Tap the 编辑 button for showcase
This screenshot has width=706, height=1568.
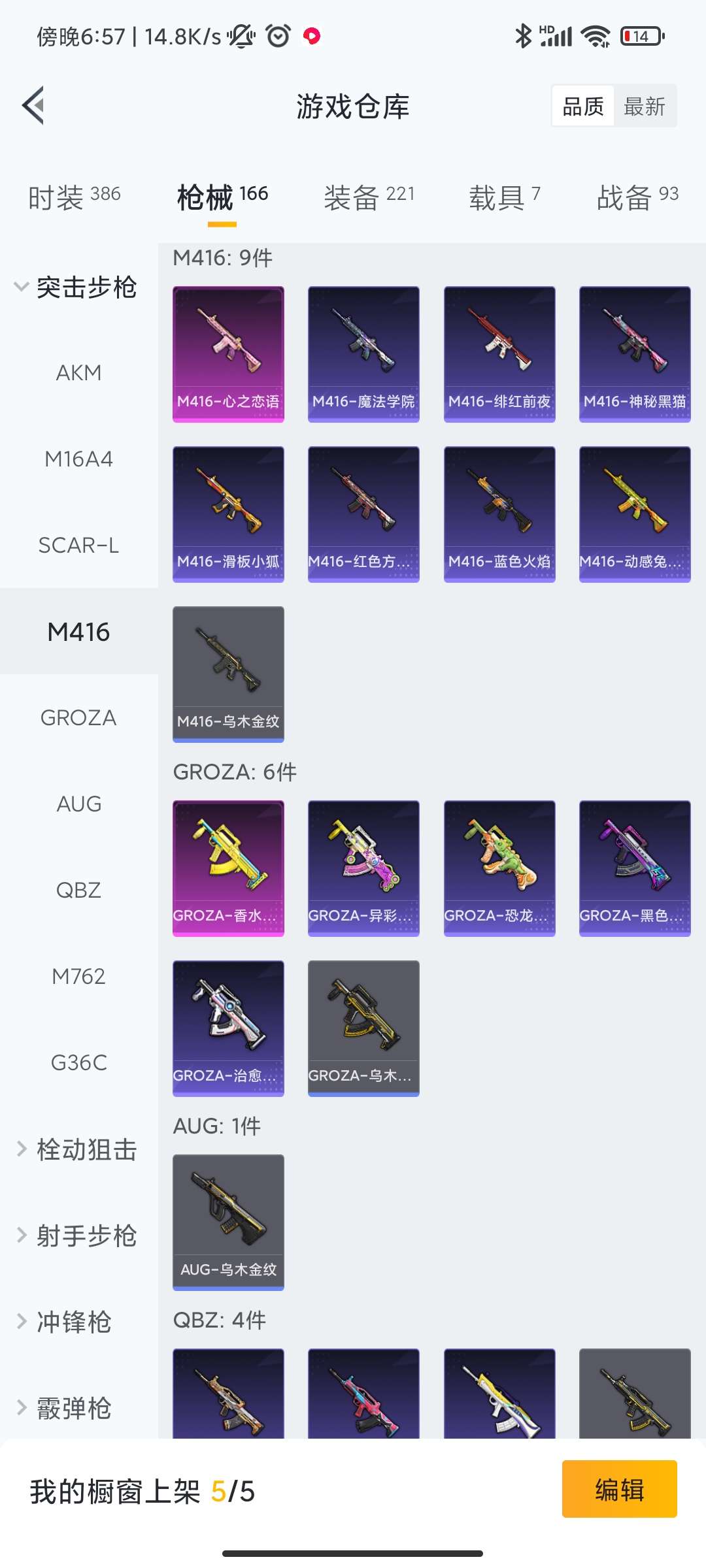pyautogui.click(x=618, y=1489)
